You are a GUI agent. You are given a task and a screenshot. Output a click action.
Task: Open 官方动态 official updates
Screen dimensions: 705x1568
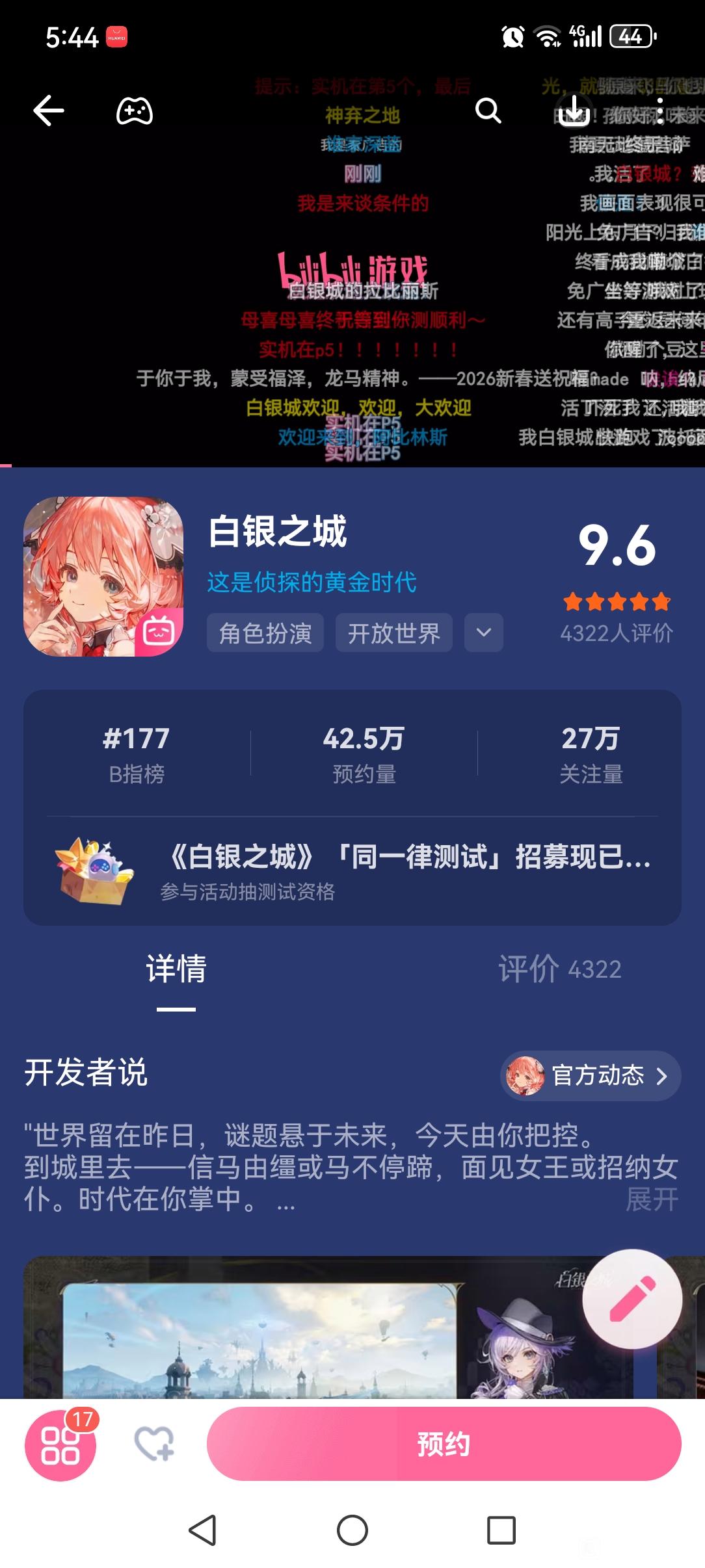coord(591,1076)
